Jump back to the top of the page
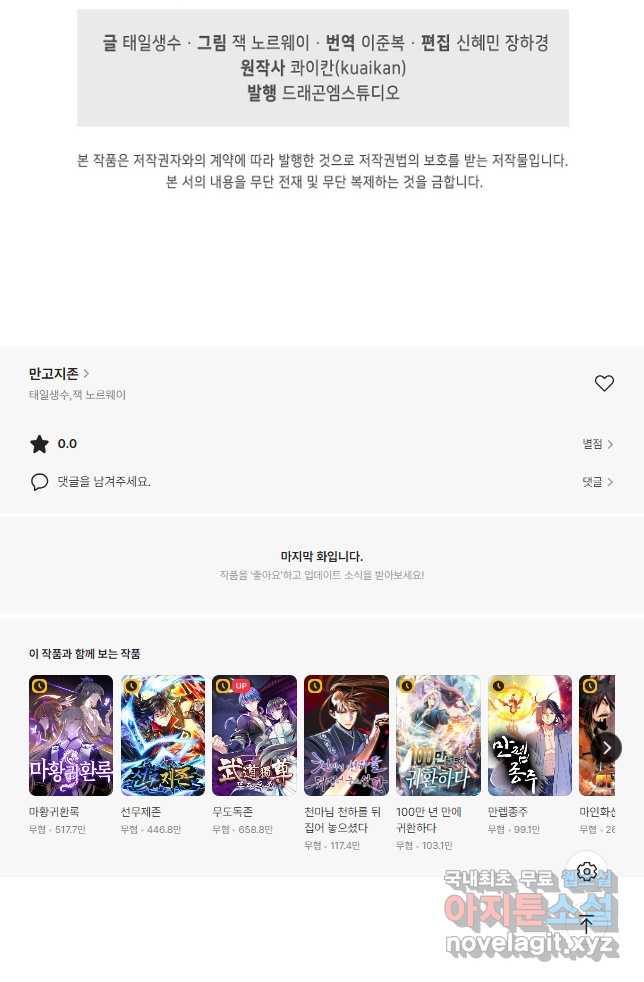Screen dimensions: 644x982 587,925
